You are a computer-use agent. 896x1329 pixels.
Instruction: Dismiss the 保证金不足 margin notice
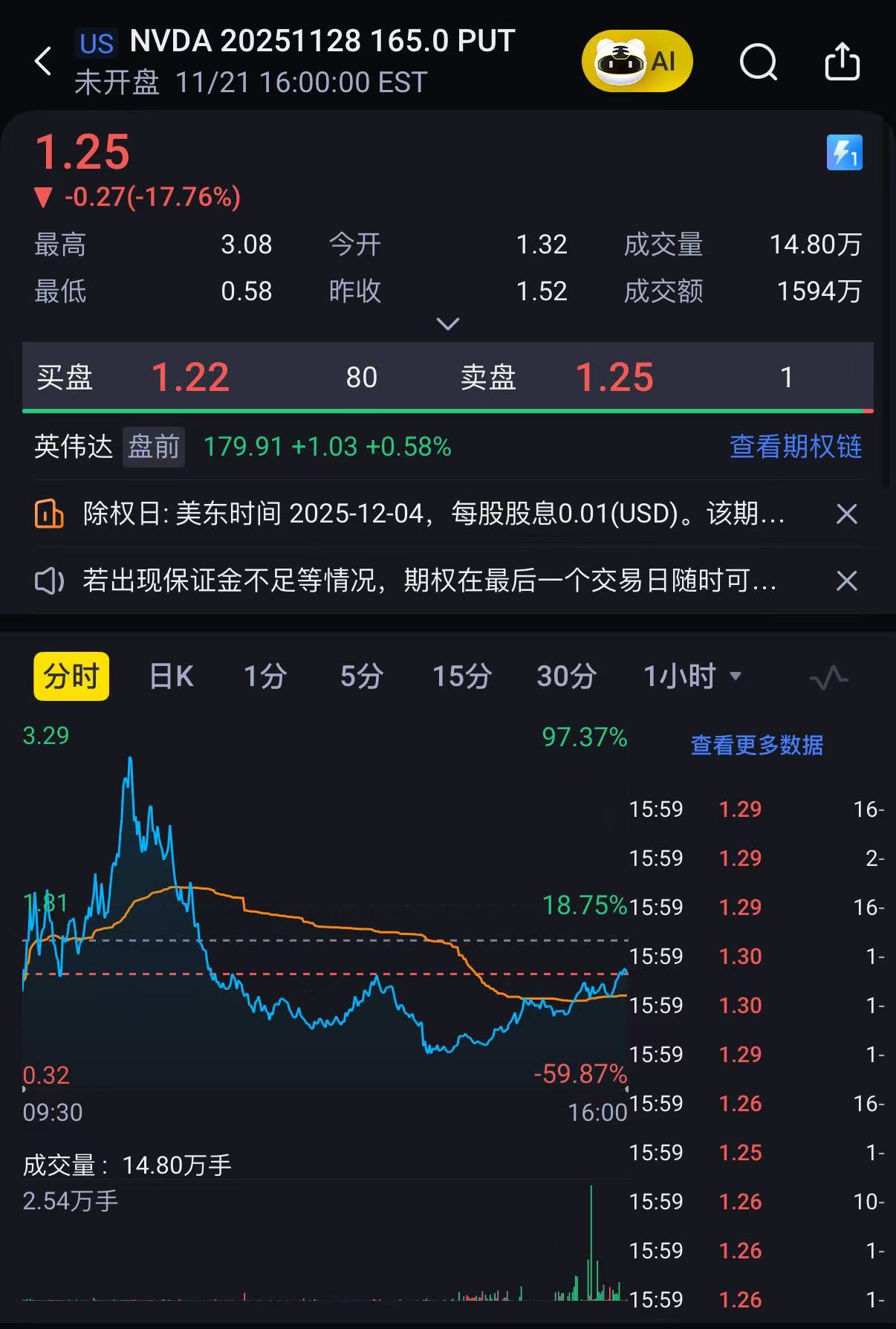coord(846,581)
